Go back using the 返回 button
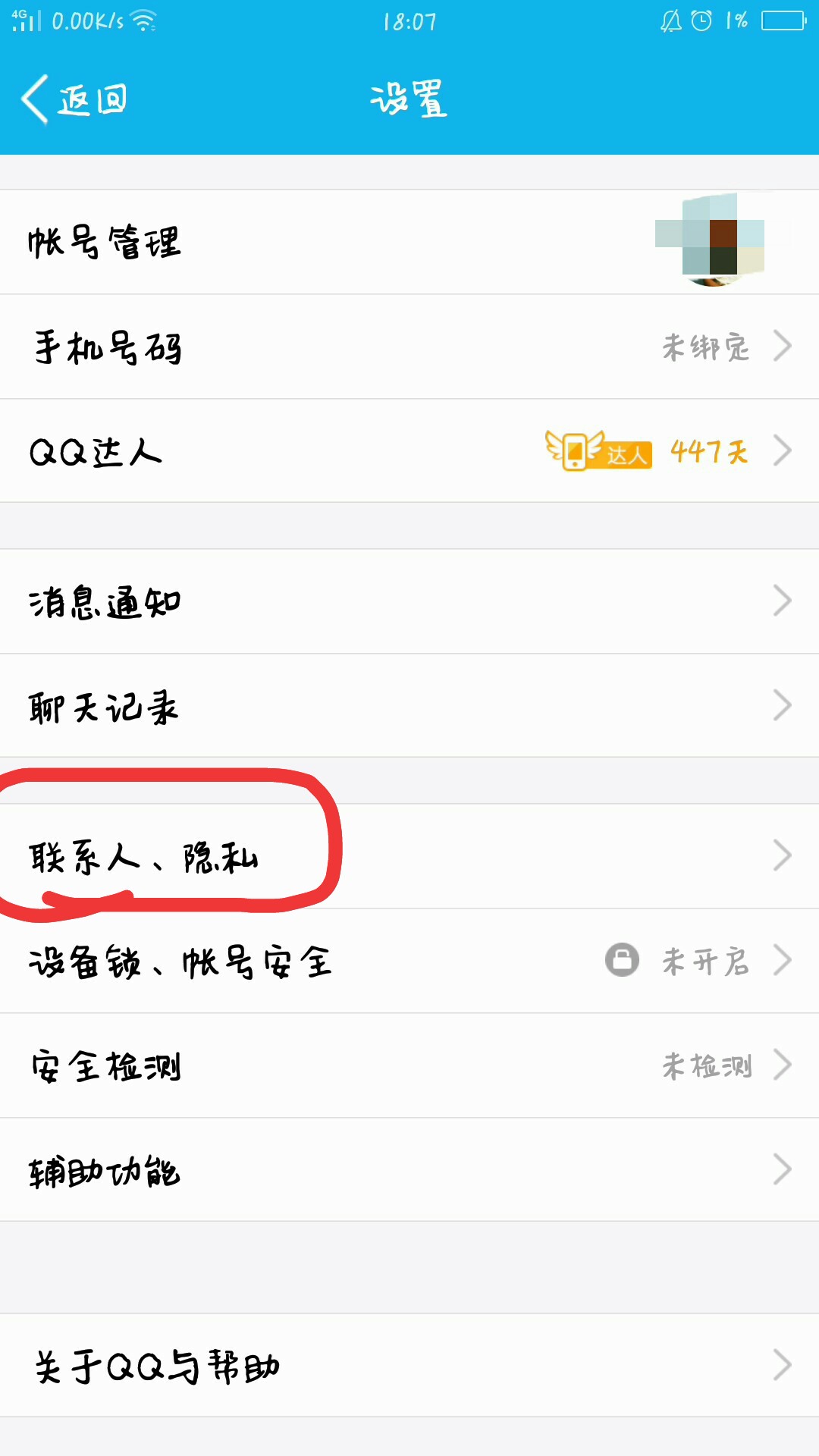This screenshot has height=1456, width=819. [74, 99]
